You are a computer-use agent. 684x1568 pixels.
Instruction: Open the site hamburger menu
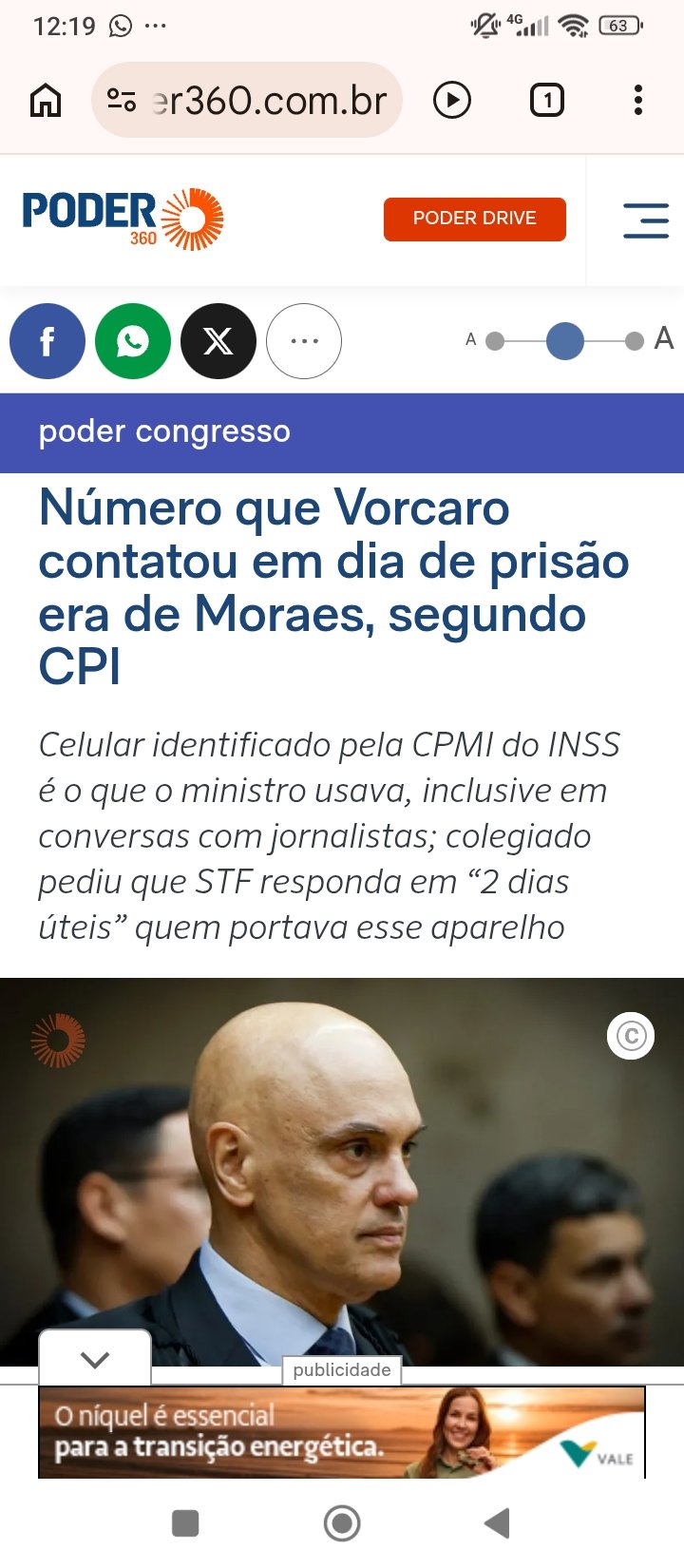(646, 220)
